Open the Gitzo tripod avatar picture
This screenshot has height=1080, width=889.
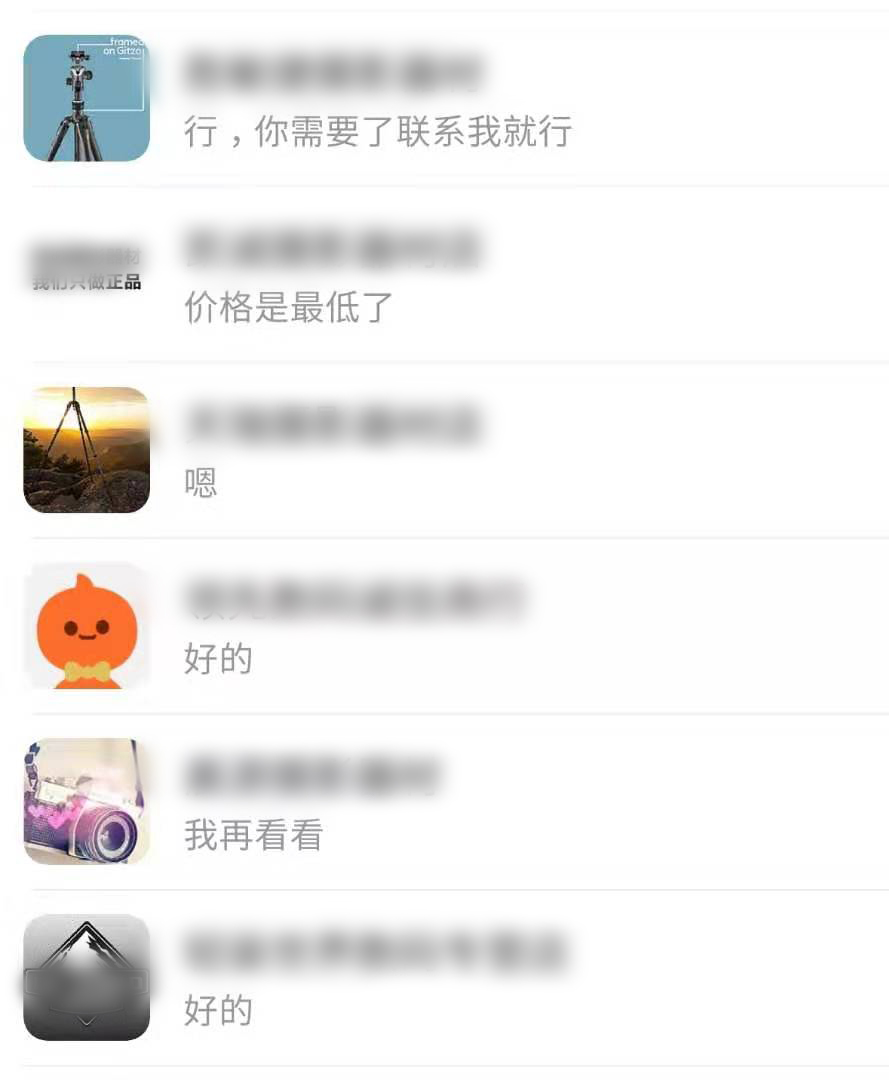[86, 97]
